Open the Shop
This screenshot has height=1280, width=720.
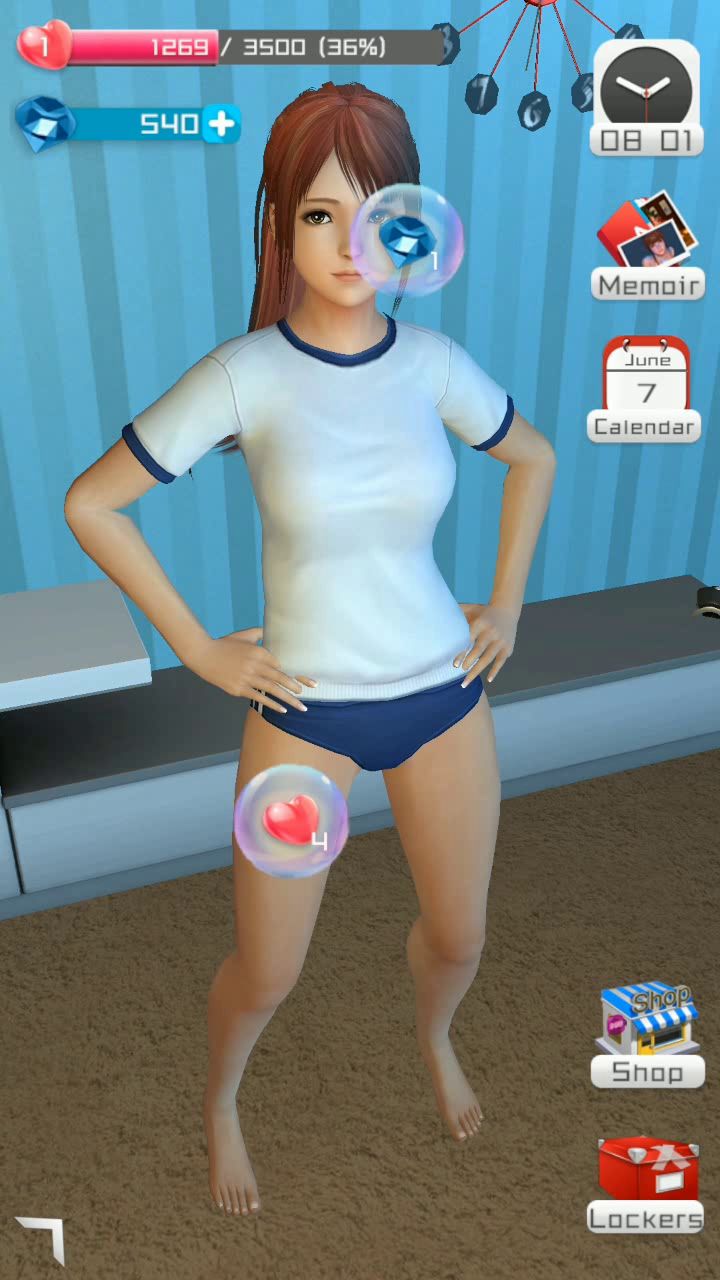[647, 1035]
